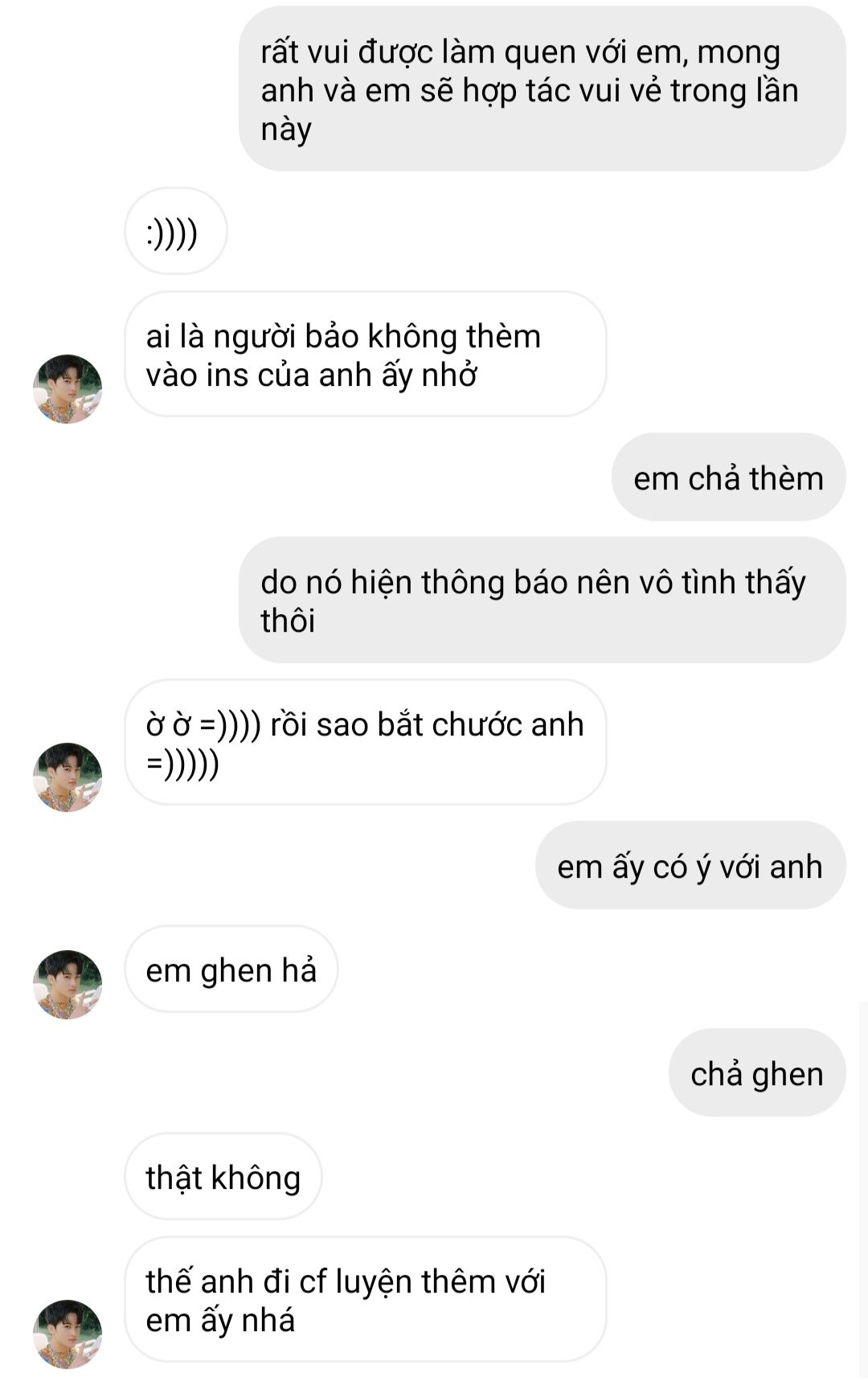The image size is (868, 1381).
Task: Open avatar beside 'ai là người bảo không thèm' message
Action: (68, 389)
